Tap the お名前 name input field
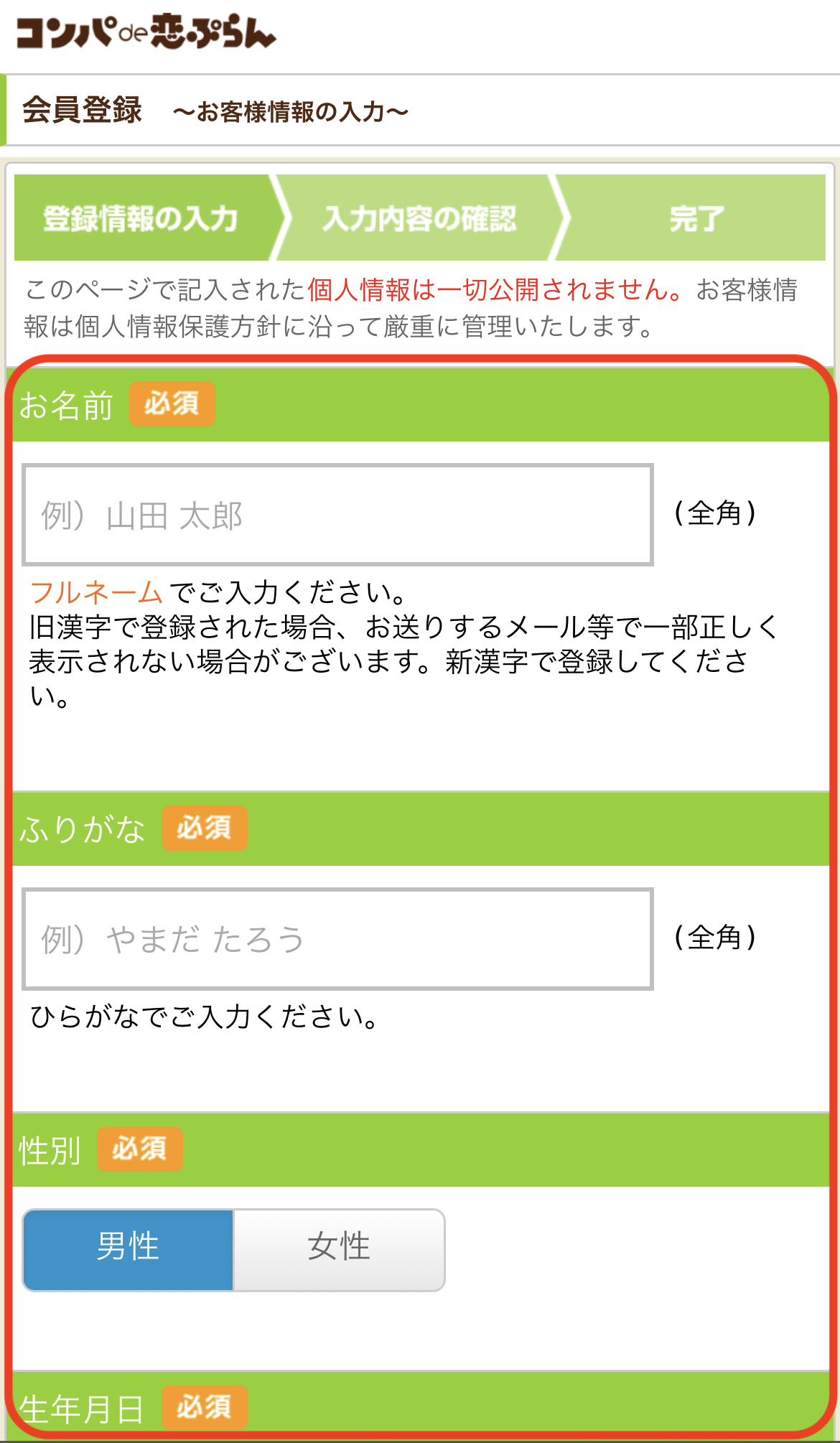This screenshot has height=1443, width=840. click(337, 515)
